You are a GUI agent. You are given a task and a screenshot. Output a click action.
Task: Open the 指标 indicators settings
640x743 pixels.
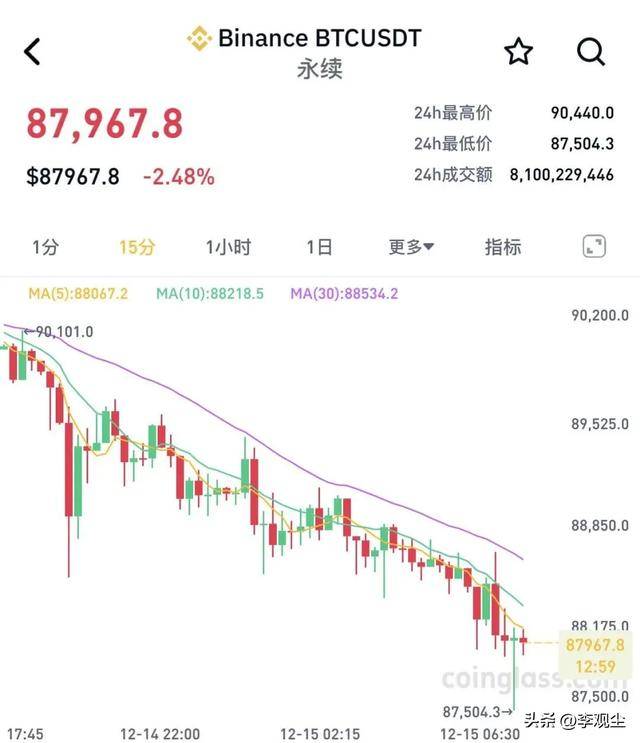coord(503,247)
